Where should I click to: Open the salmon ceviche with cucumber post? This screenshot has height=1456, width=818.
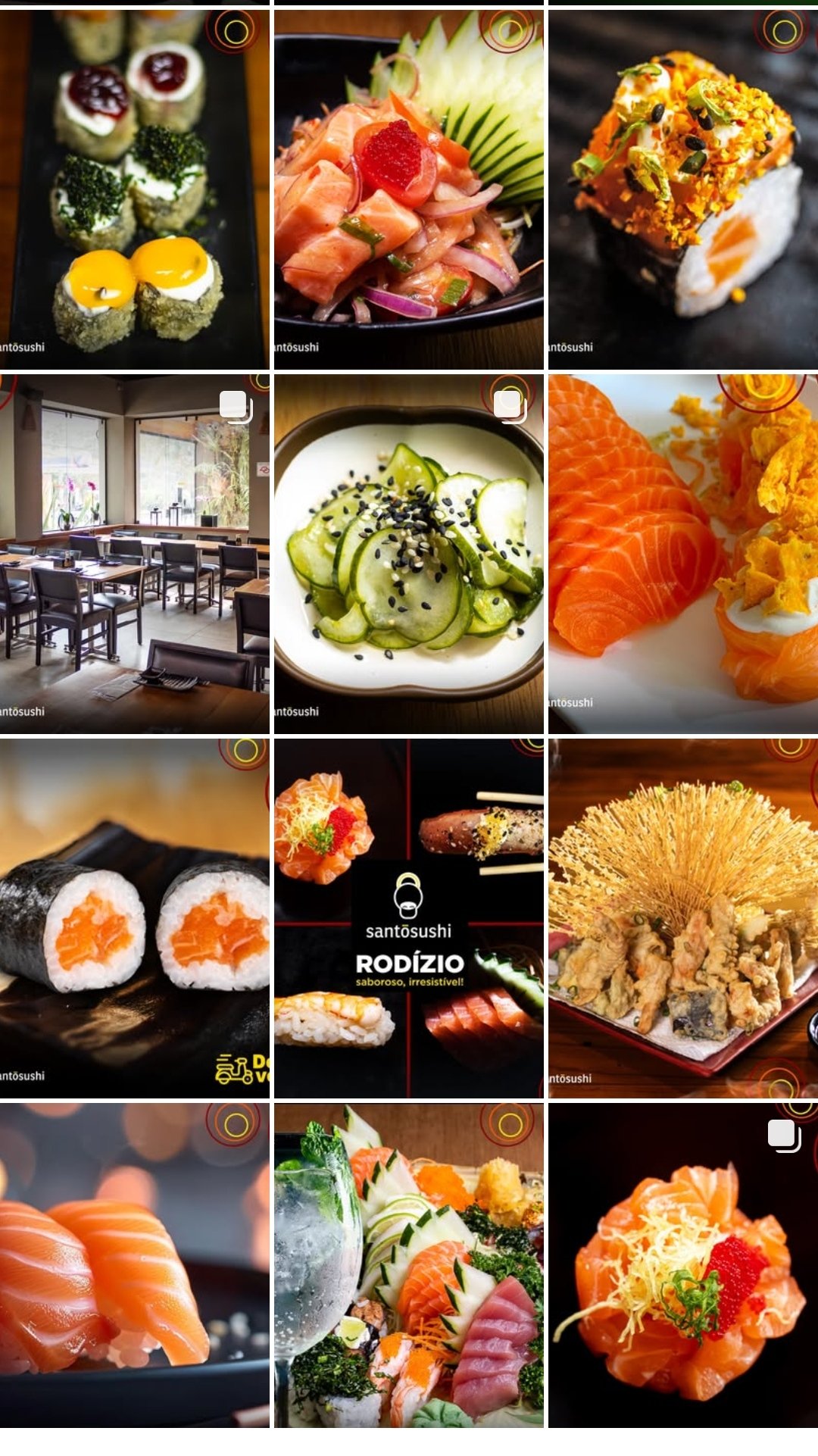pos(408,189)
